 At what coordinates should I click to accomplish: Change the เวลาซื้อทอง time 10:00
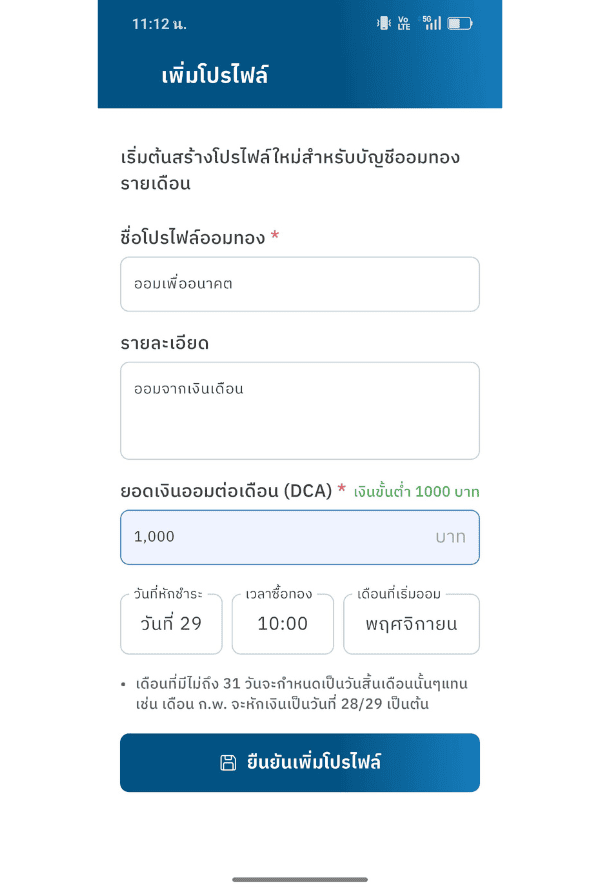click(x=283, y=624)
